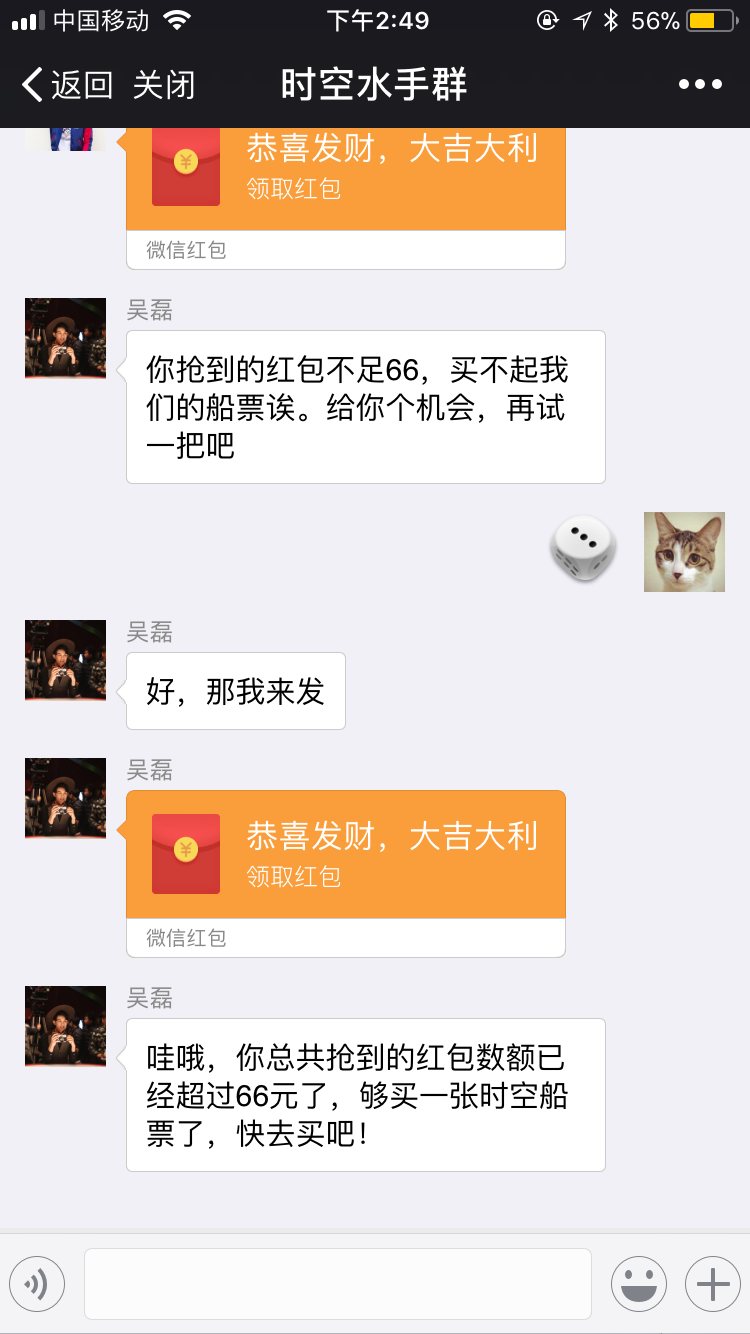Focus the message text field
The height and width of the screenshot is (1334, 750).
[337, 1284]
